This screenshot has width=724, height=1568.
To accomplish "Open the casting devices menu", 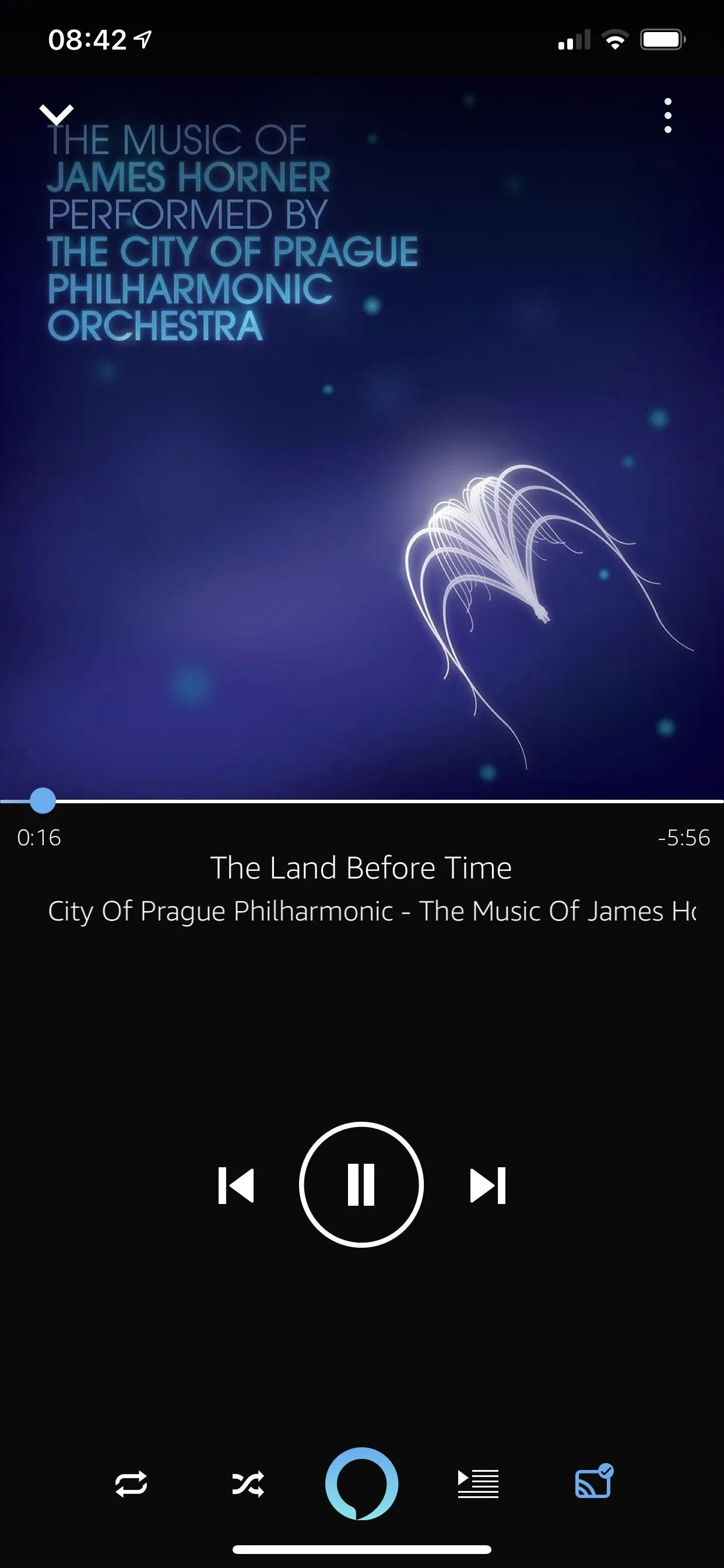I will click(x=594, y=1482).
